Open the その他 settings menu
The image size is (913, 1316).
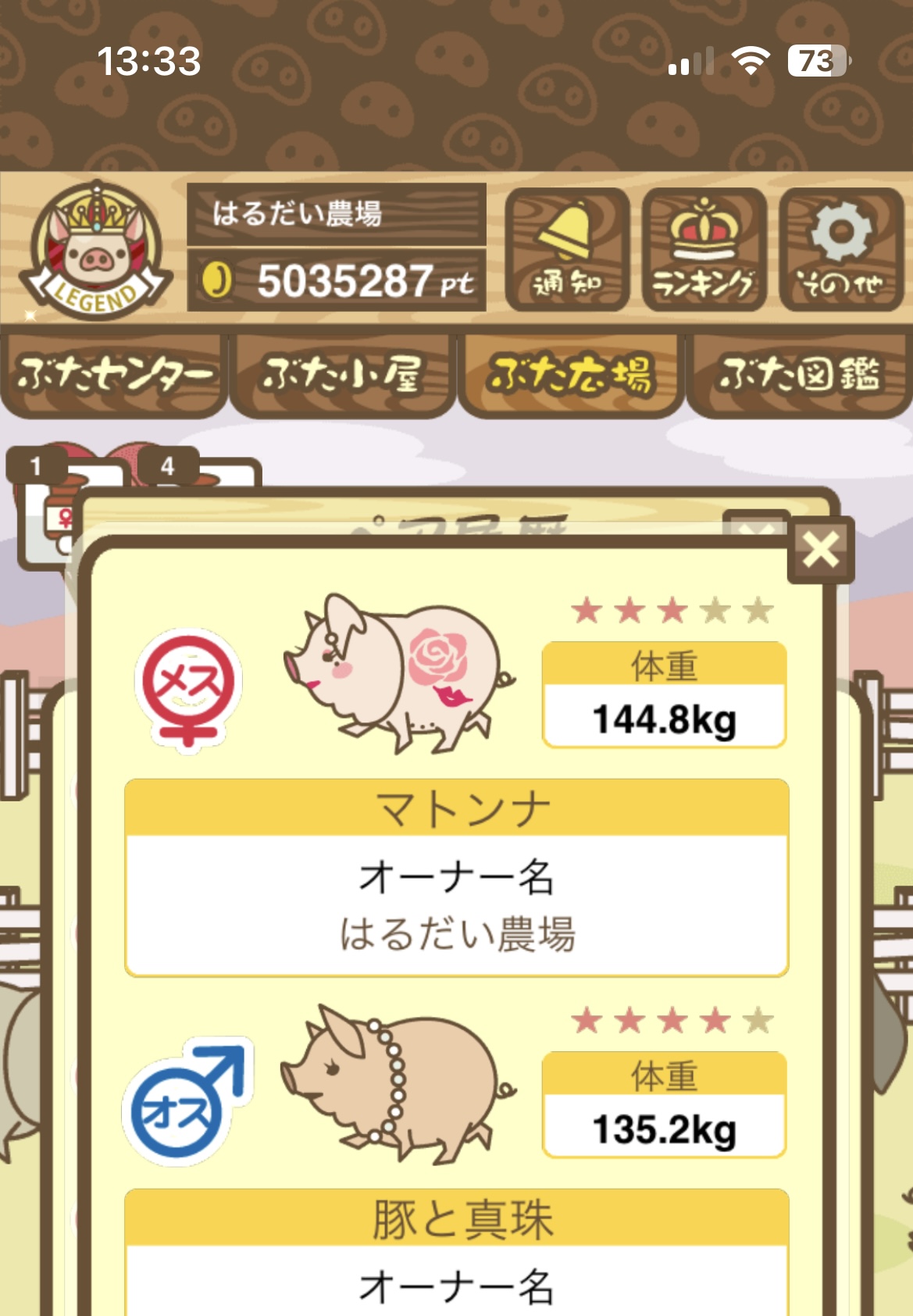pos(840,250)
